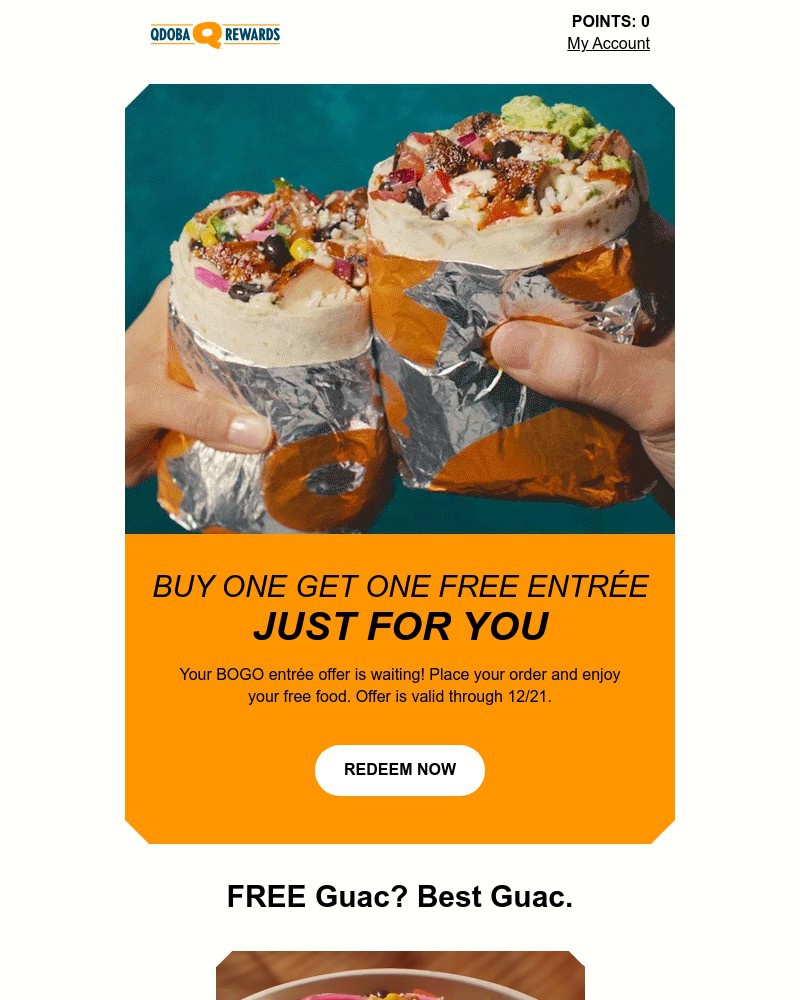This screenshot has height=1000, width=800.
Task: Click the QDOBA wordmark in the logo
Action: (172, 35)
